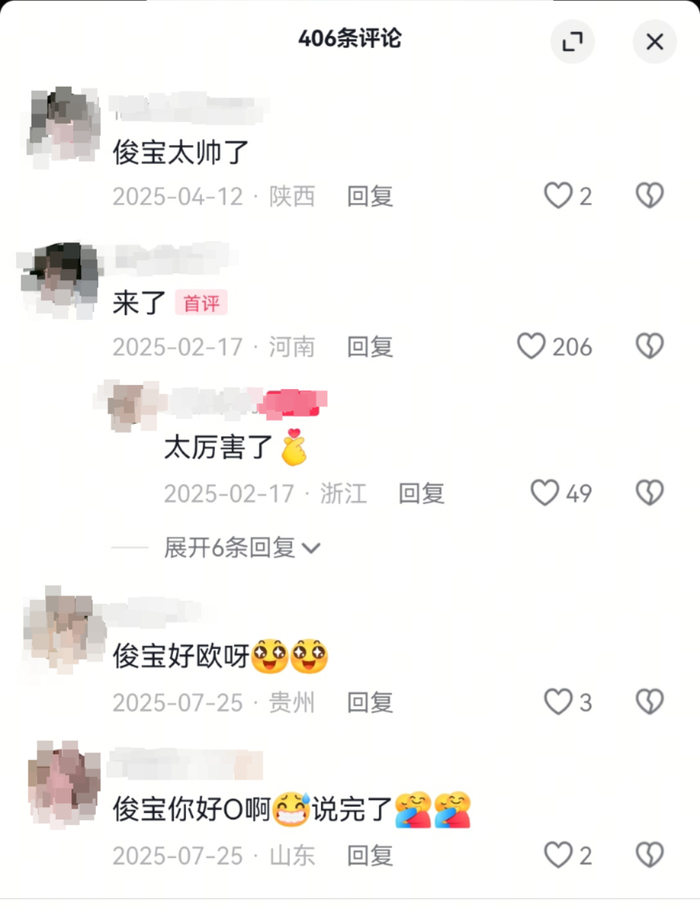Dislike the comment 俊宝好欧呀
The image size is (700, 909).
(x=650, y=702)
